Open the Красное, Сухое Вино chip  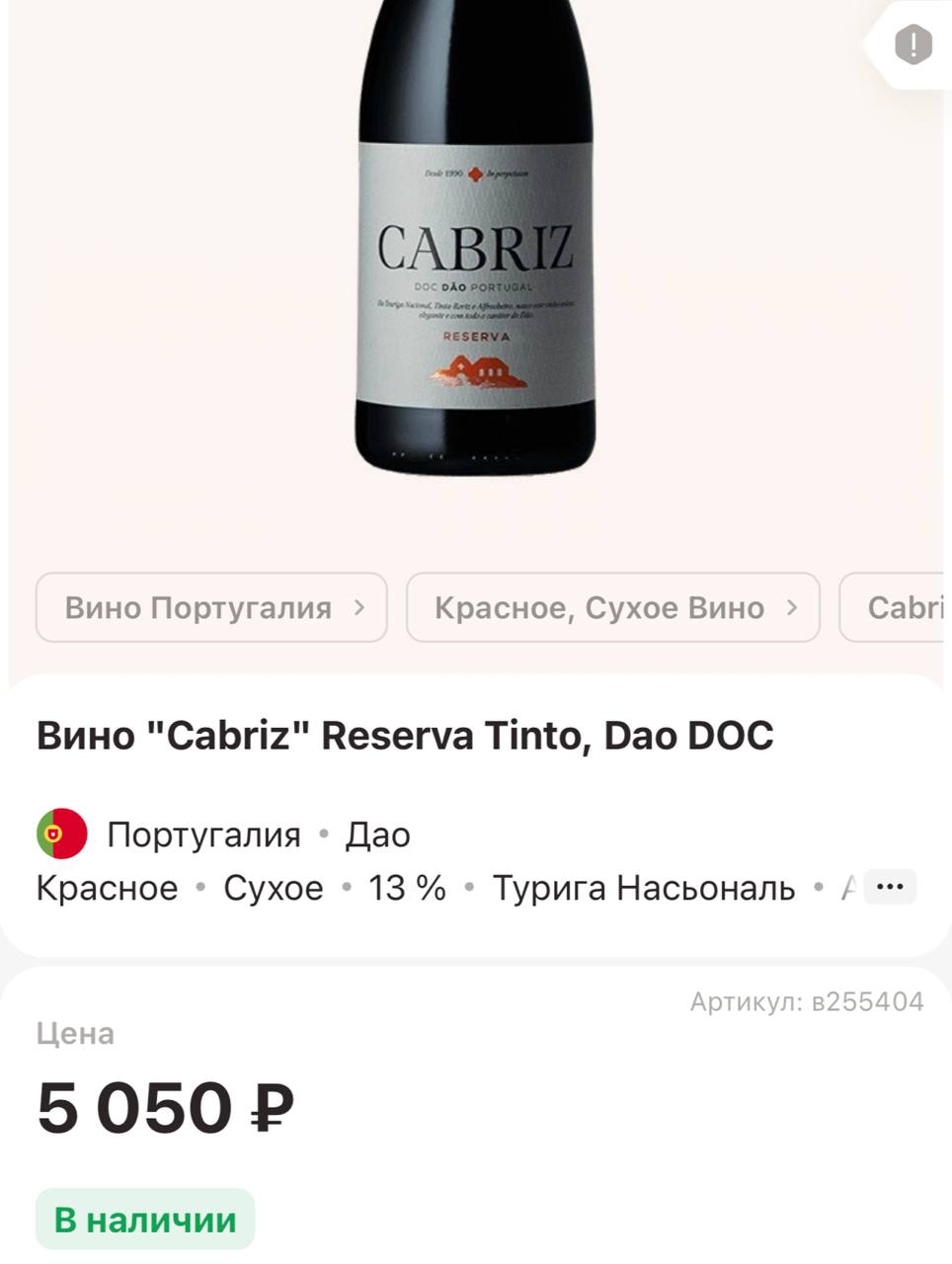point(612,607)
